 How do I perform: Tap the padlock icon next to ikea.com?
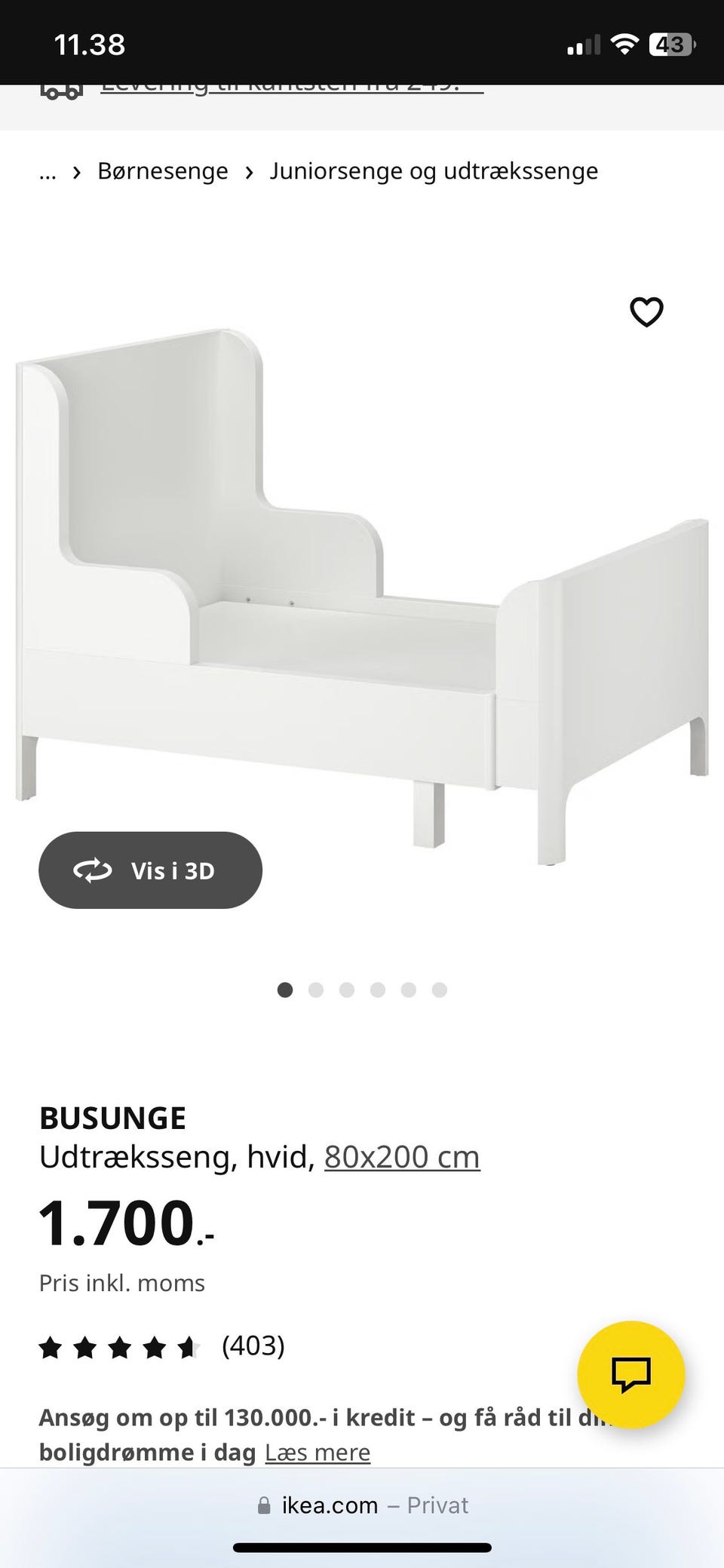click(264, 1505)
